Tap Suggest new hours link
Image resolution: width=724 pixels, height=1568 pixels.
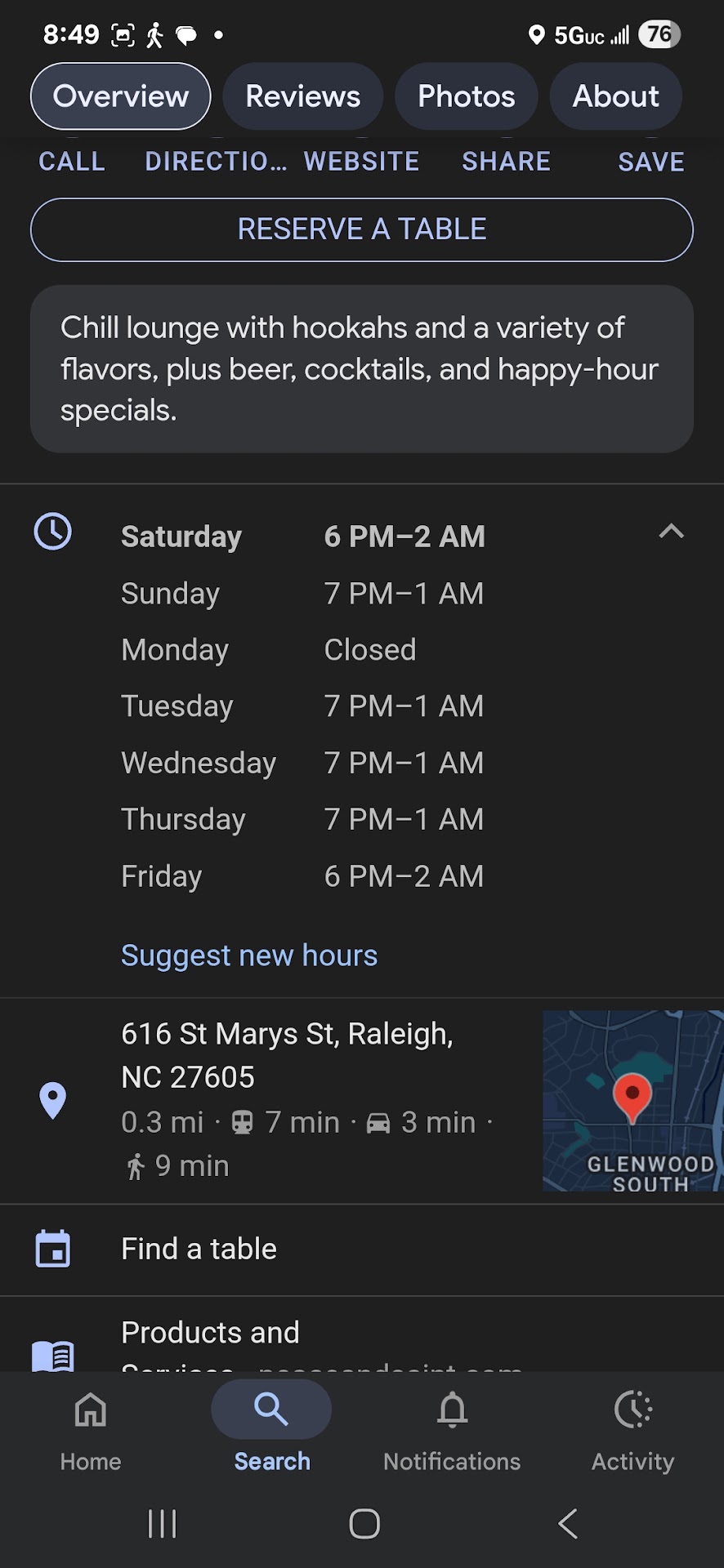click(249, 955)
